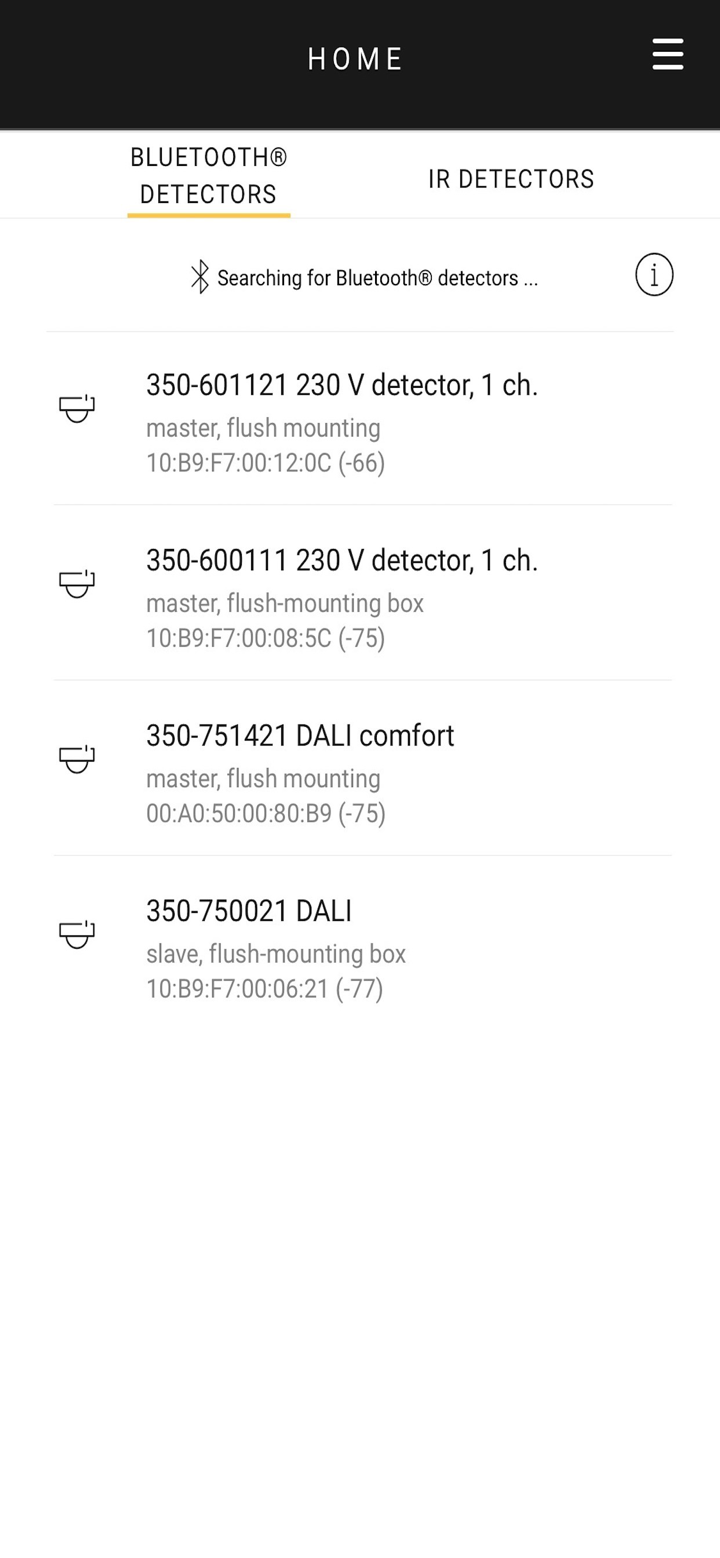This screenshot has height=1558, width=720.
Task: Open the info tooltip next to search status
Action: pos(654,274)
